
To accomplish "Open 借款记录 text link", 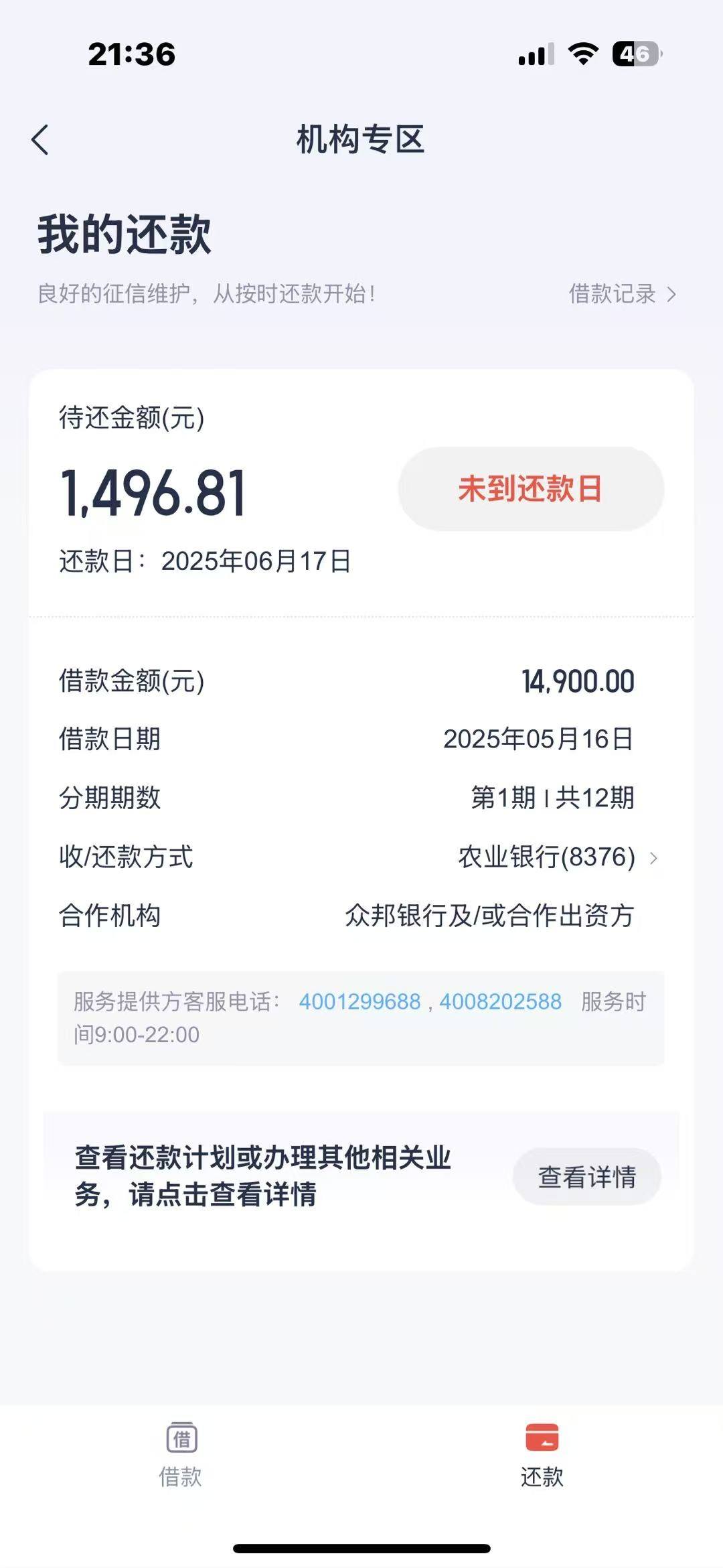I will (x=613, y=293).
